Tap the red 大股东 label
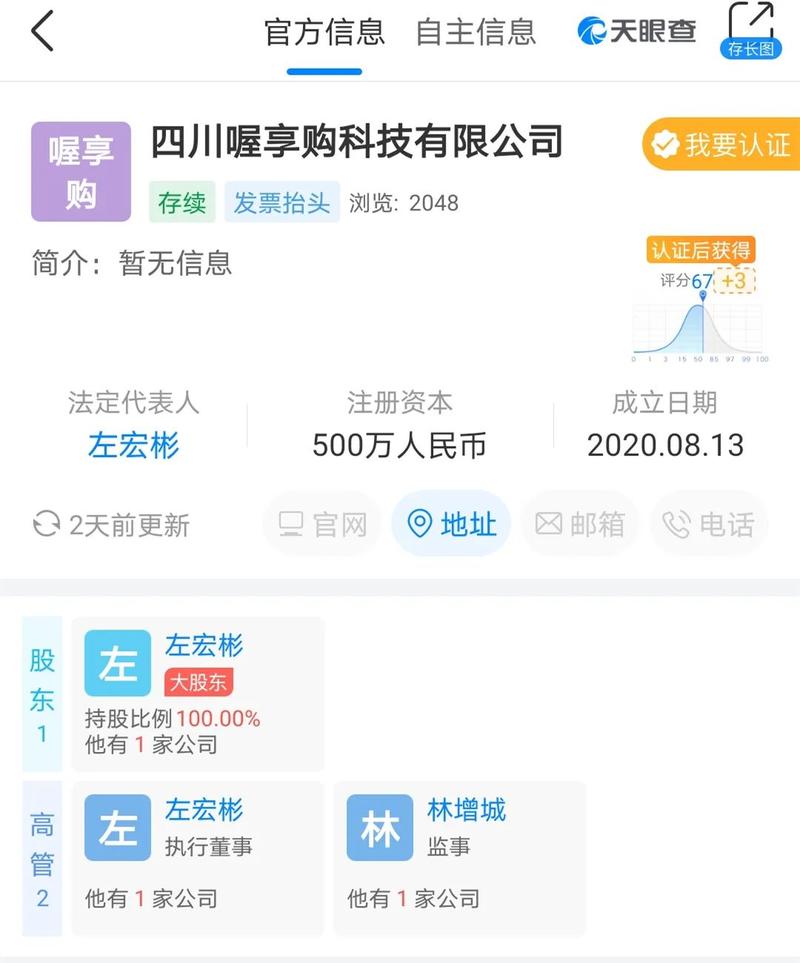Screen dimensions: 800x963 coord(199,683)
